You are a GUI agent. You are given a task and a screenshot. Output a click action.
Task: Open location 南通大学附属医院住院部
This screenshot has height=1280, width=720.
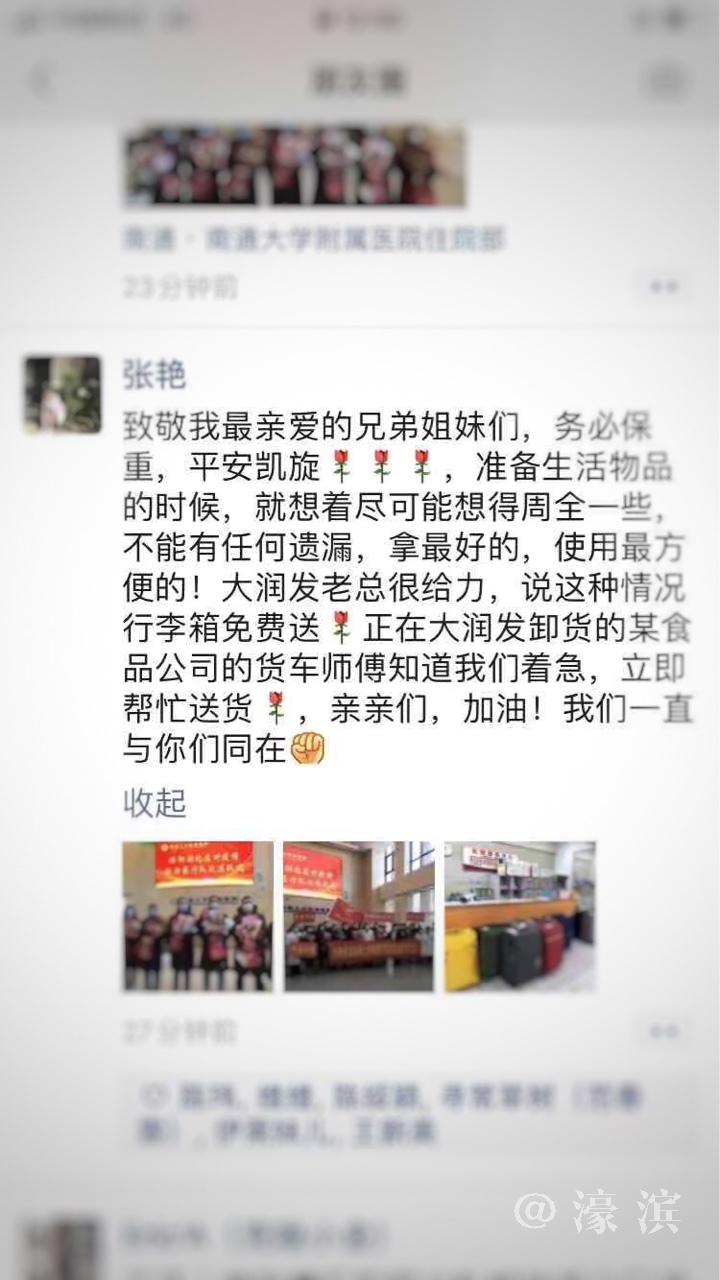[314, 239]
